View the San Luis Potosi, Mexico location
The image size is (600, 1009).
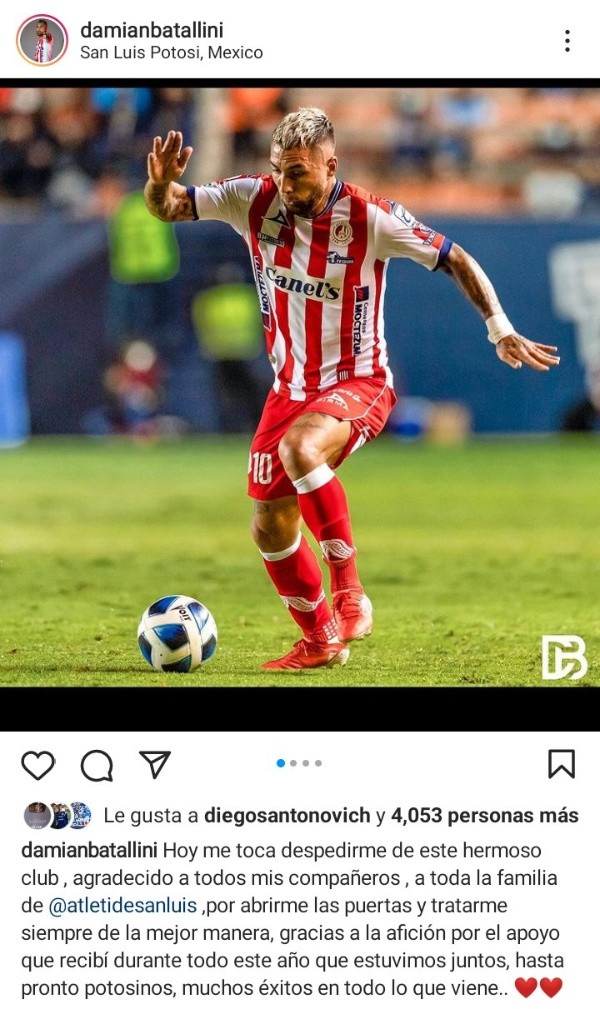[171, 53]
